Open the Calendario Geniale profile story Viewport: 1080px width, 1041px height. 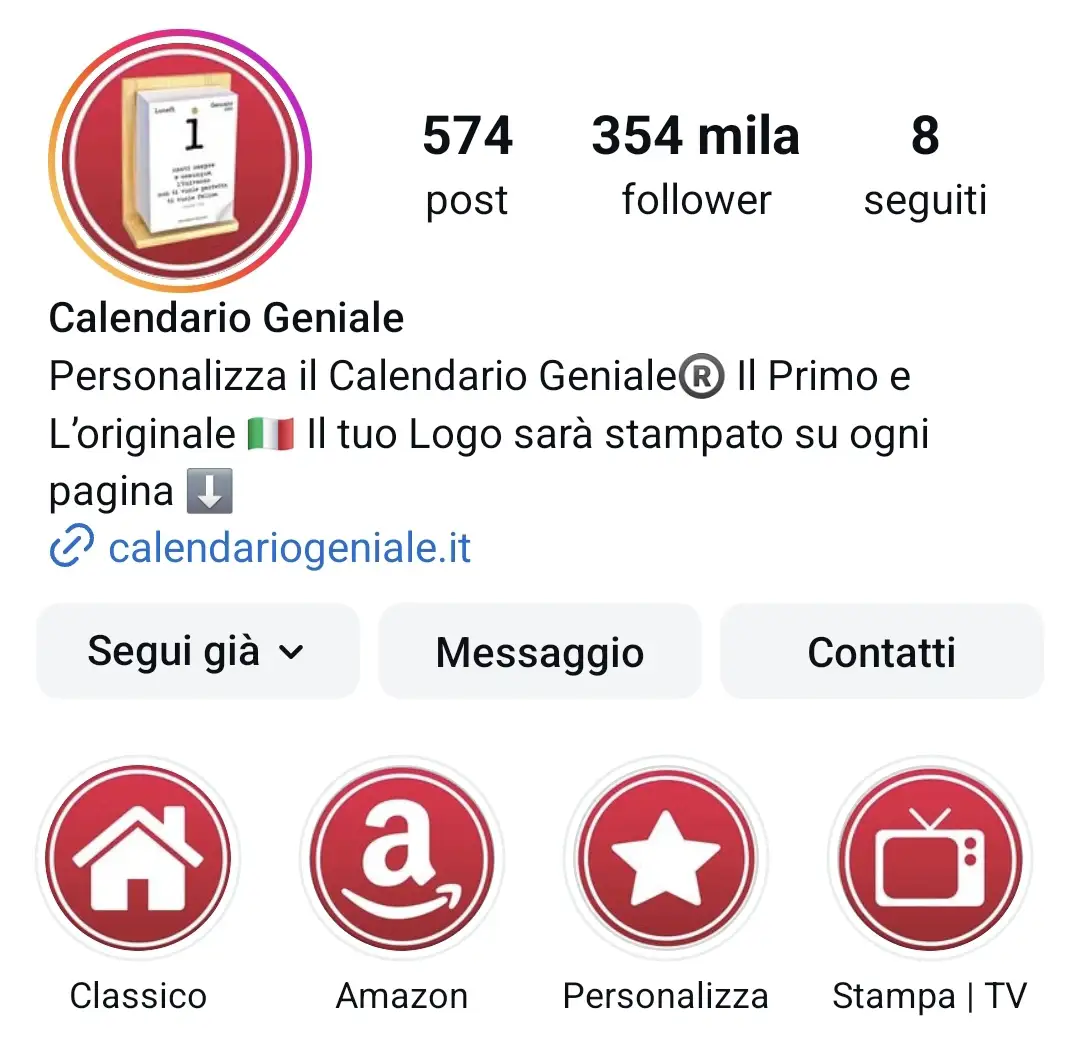[180, 160]
